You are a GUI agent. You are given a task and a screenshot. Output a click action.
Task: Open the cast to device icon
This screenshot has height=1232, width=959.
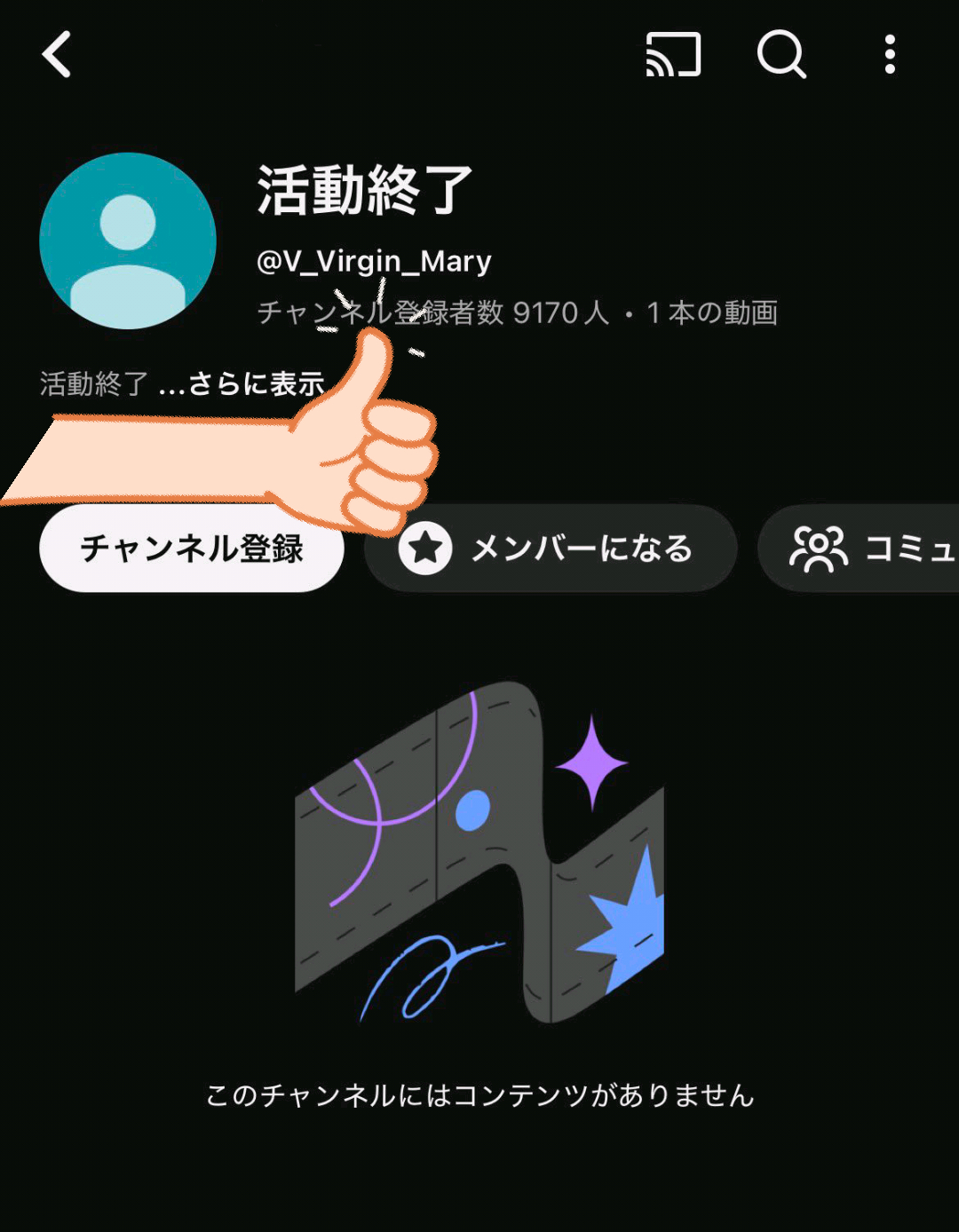[x=673, y=55]
